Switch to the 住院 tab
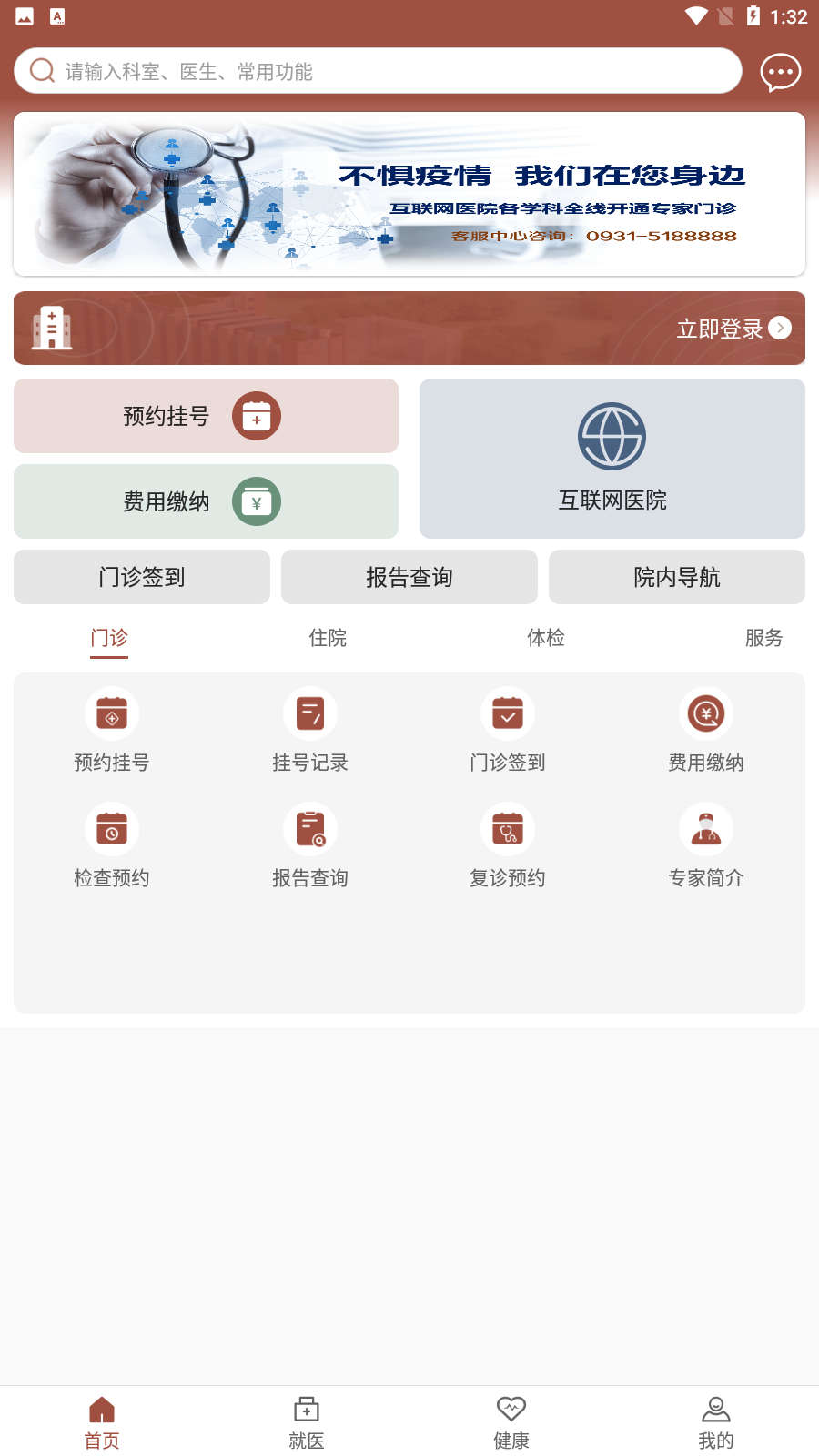This screenshot has height=1456, width=819. (x=328, y=638)
